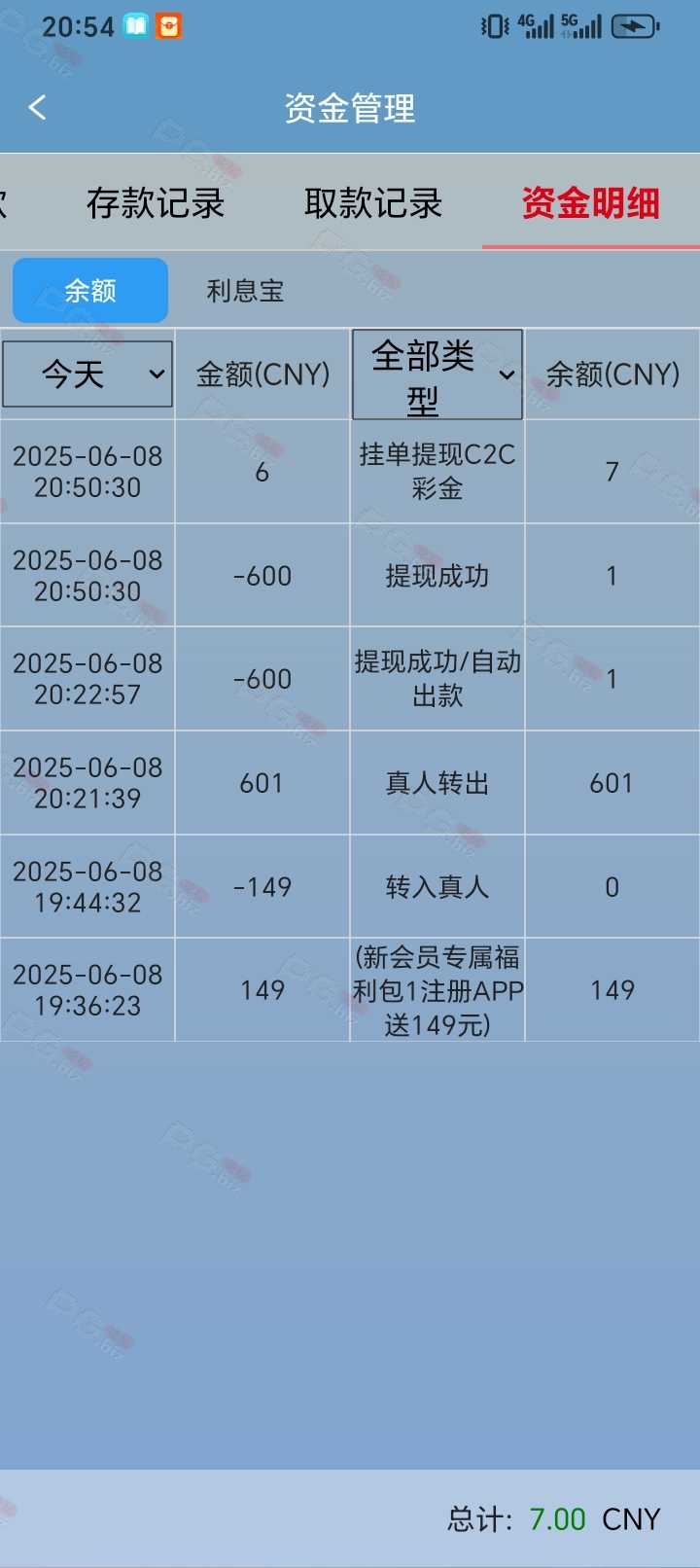Select the 资金明细 tab

[x=591, y=203]
